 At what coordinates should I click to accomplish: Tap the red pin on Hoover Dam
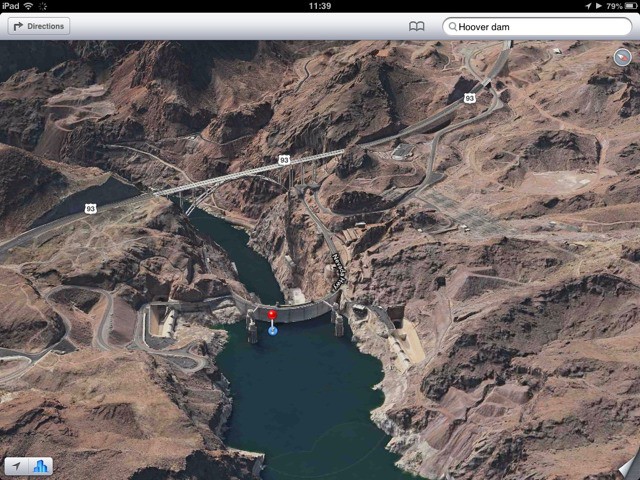(x=272, y=316)
